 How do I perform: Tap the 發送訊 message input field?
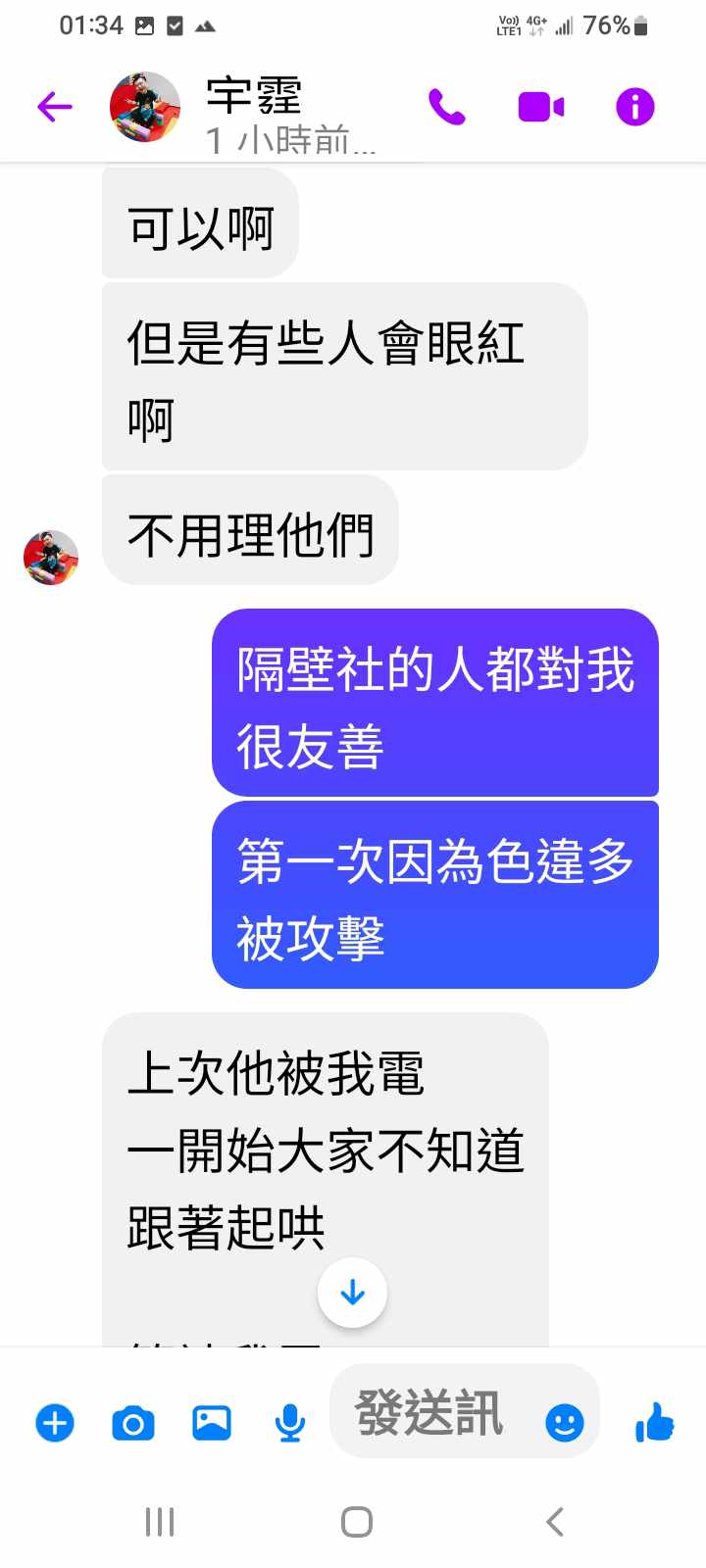coord(431,1413)
